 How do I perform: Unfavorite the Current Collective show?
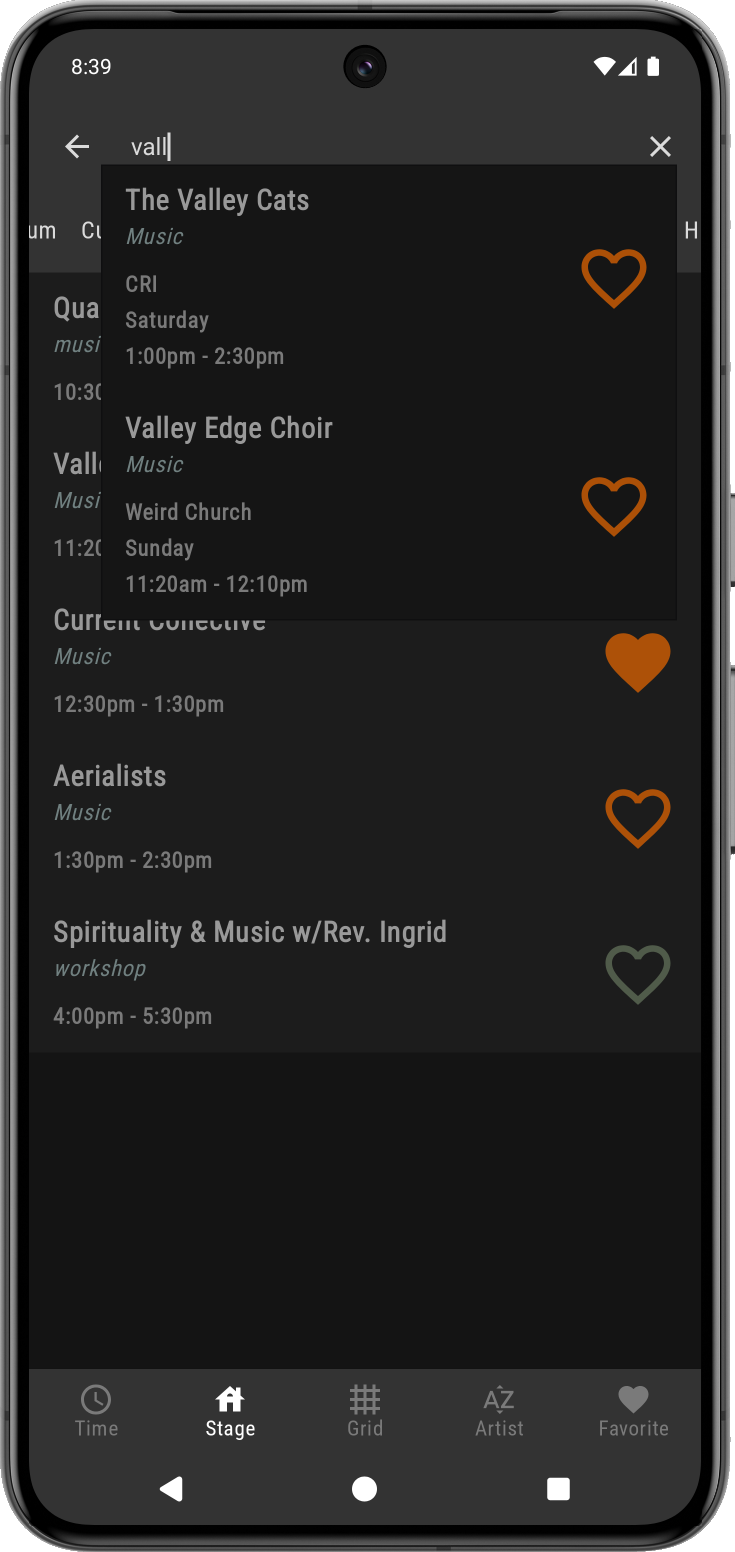coord(637,663)
